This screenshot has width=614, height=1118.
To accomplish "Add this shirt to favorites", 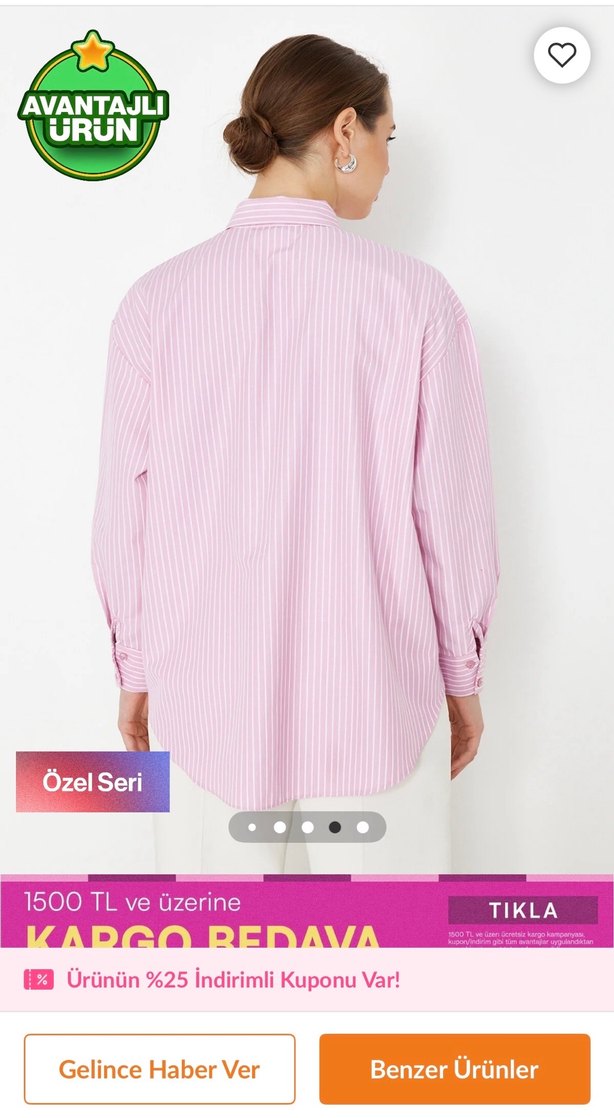I will pyautogui.click(x=562, y=55).
